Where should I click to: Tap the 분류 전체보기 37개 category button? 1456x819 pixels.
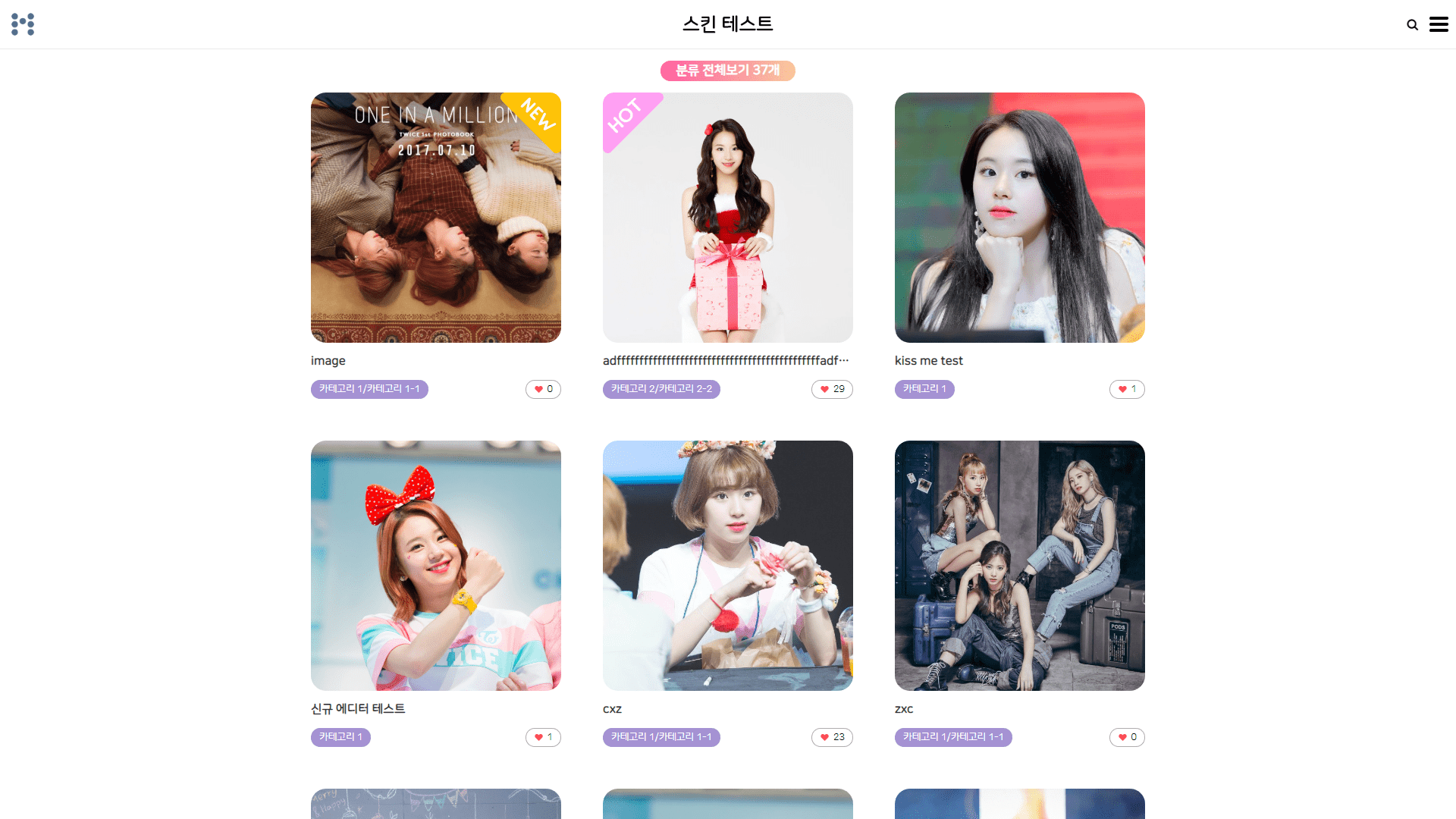click(x=727, y=71)
